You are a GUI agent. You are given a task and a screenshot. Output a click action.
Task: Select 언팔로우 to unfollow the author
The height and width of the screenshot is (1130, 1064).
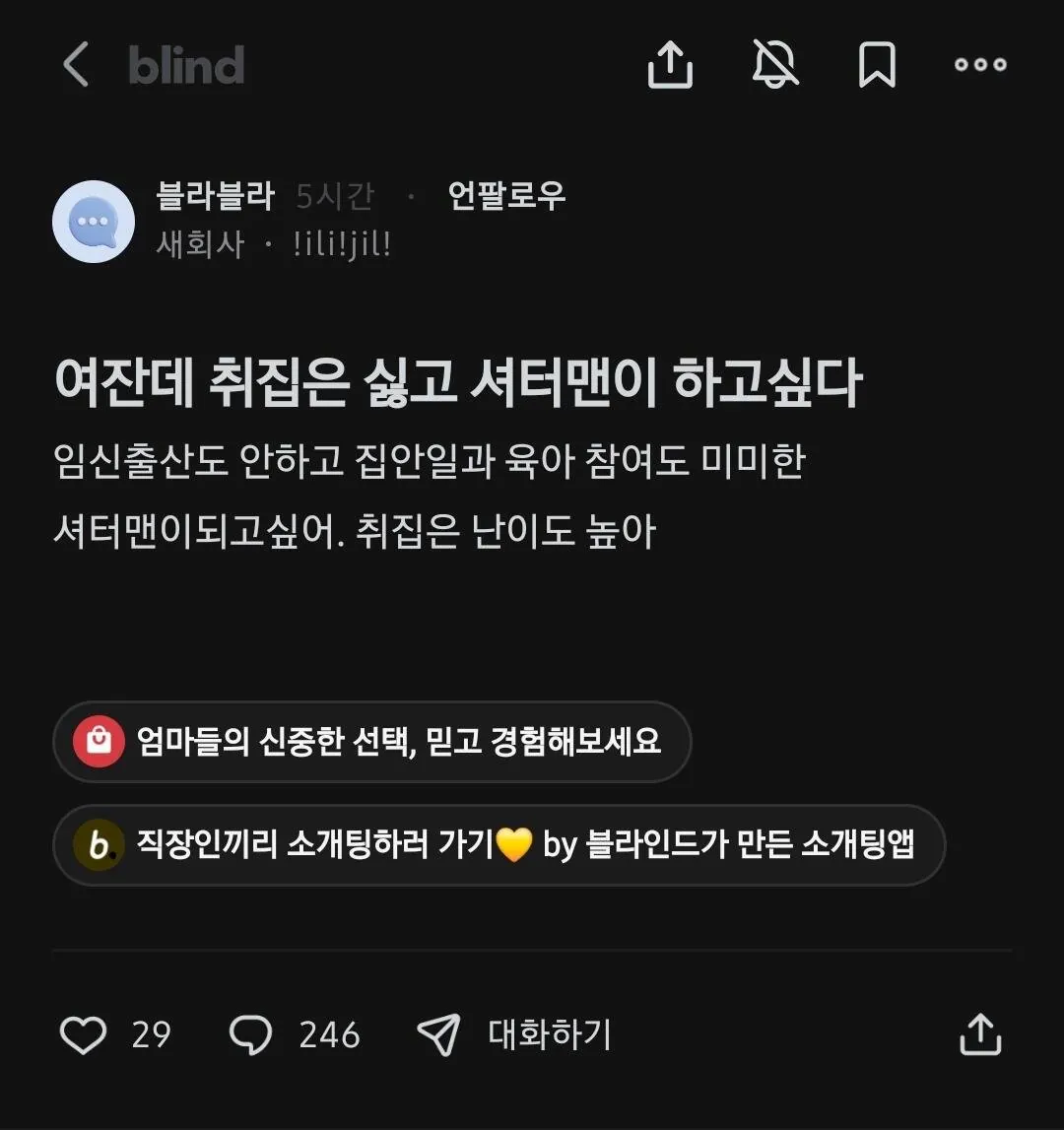pyautogui.click(x=504, y=196)
